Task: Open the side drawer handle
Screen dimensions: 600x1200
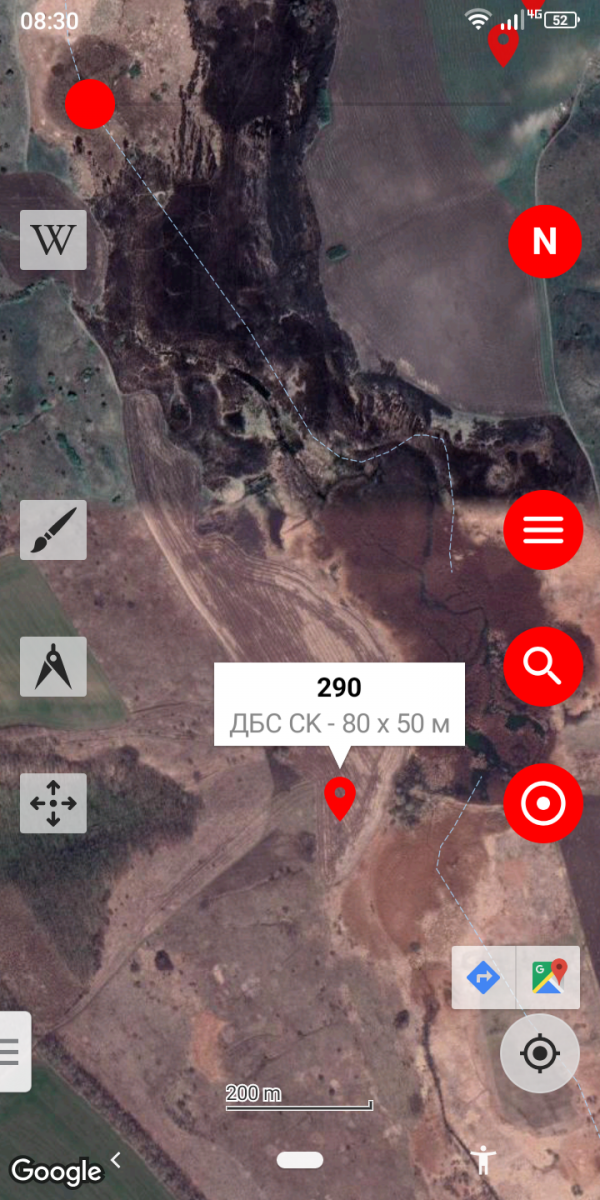Action: 14,1051
